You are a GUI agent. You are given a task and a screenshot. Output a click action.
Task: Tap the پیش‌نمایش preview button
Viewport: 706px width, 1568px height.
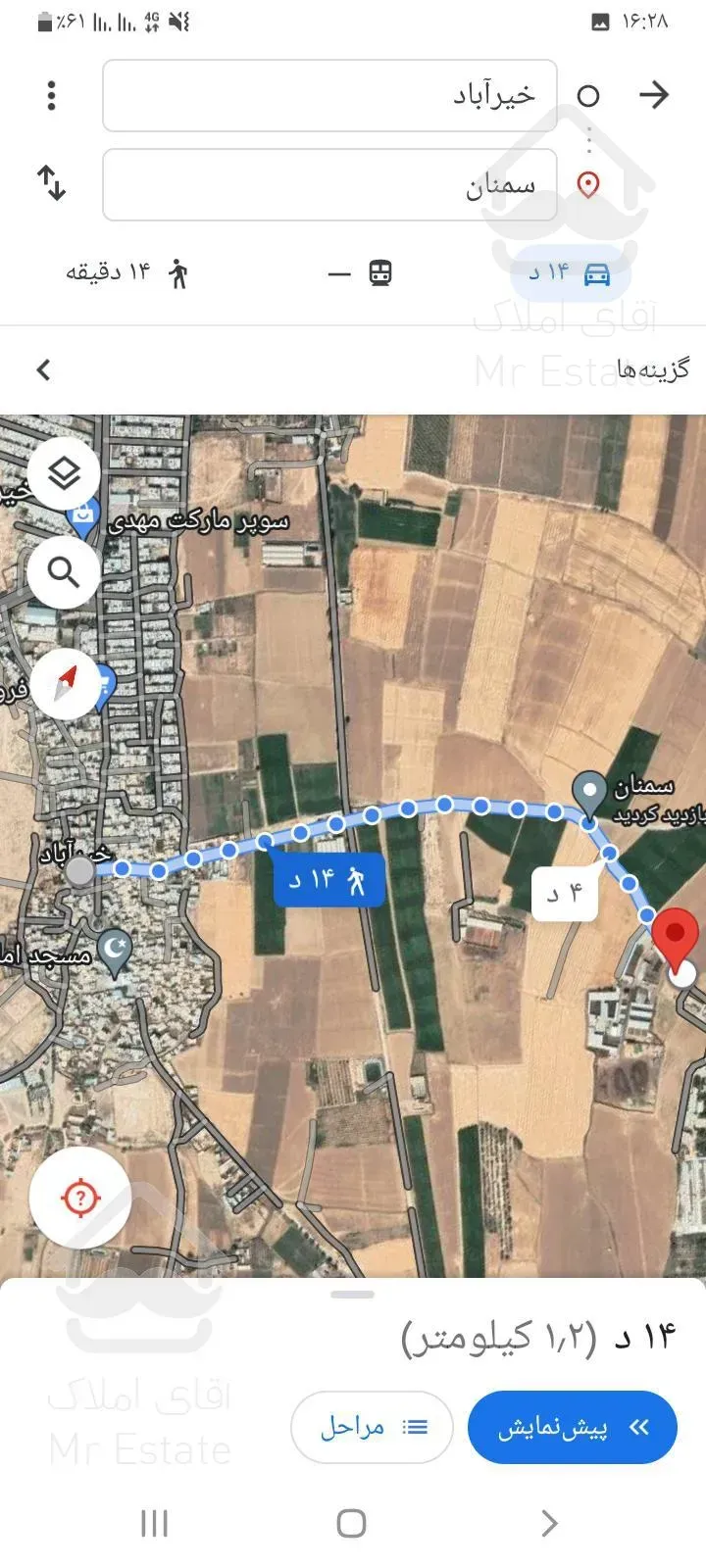coord(572,1427)
